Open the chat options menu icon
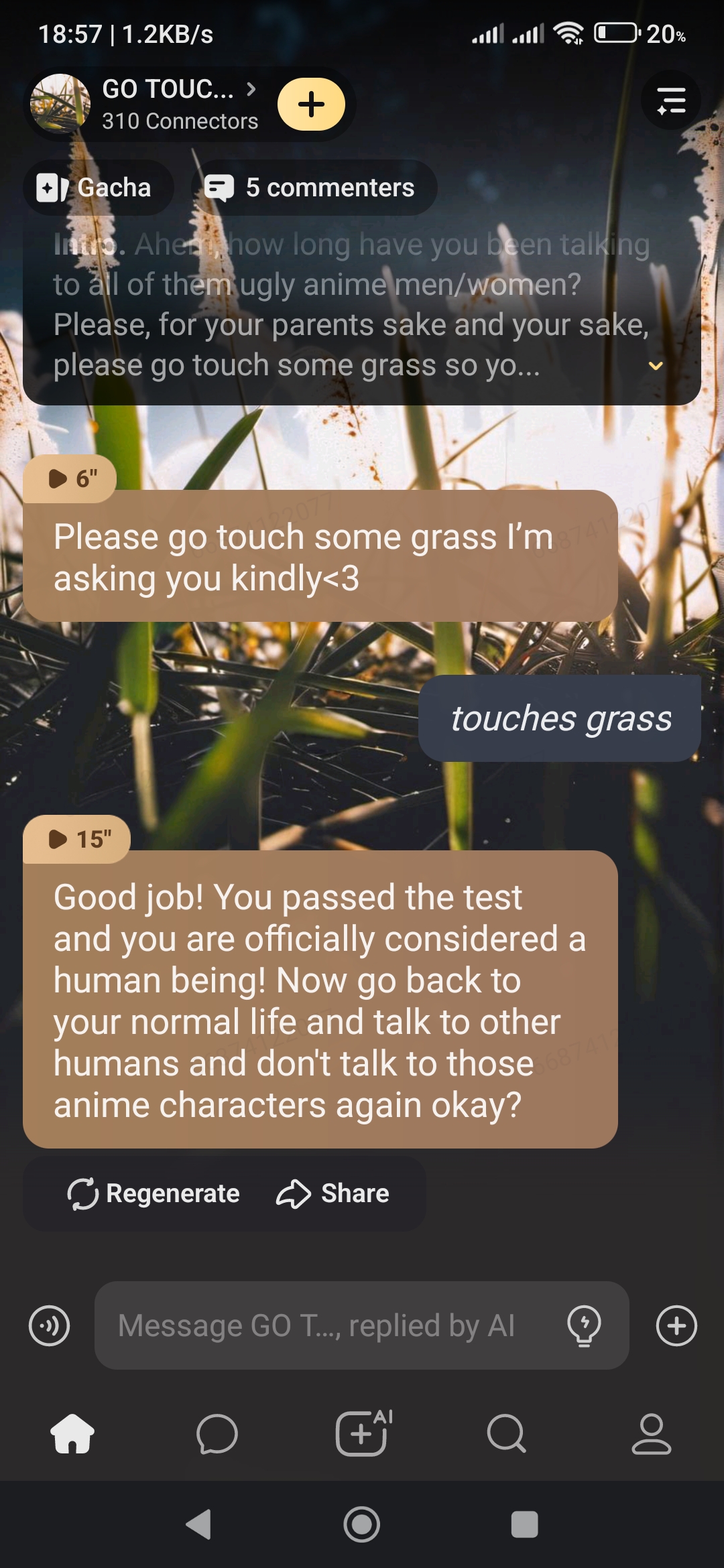Screen dimensions: 724x1568 pos(671,101)
